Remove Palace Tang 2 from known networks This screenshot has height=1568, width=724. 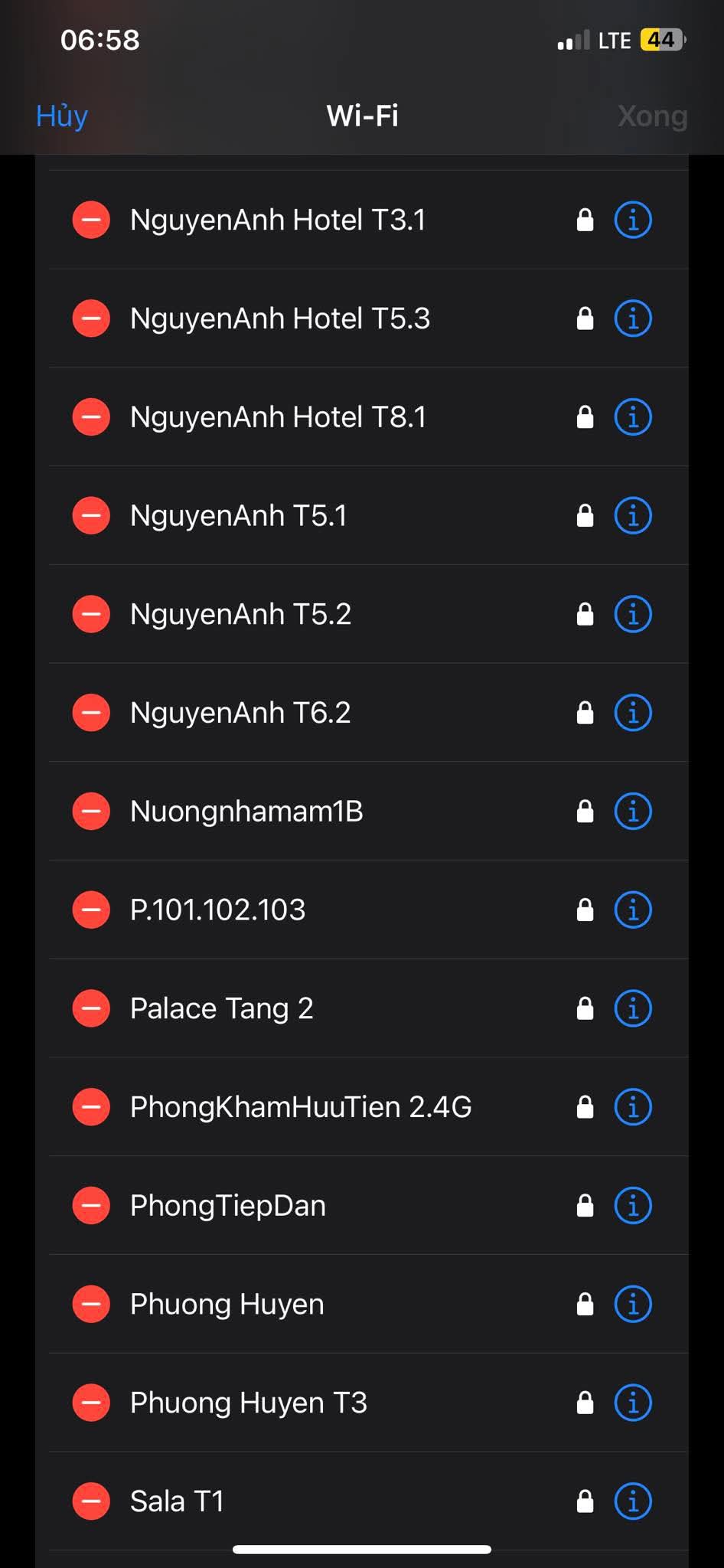tap(91, 1008)
